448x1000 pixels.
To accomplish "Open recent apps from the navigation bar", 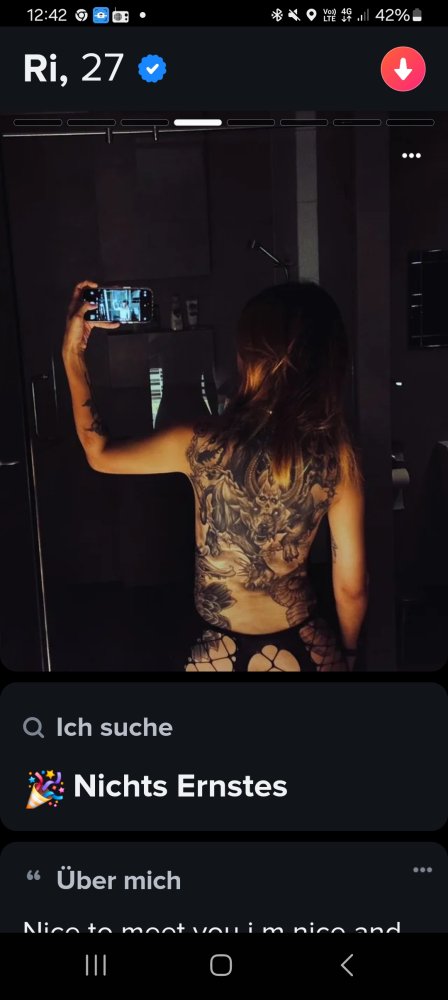I will [x=96, y=965].
